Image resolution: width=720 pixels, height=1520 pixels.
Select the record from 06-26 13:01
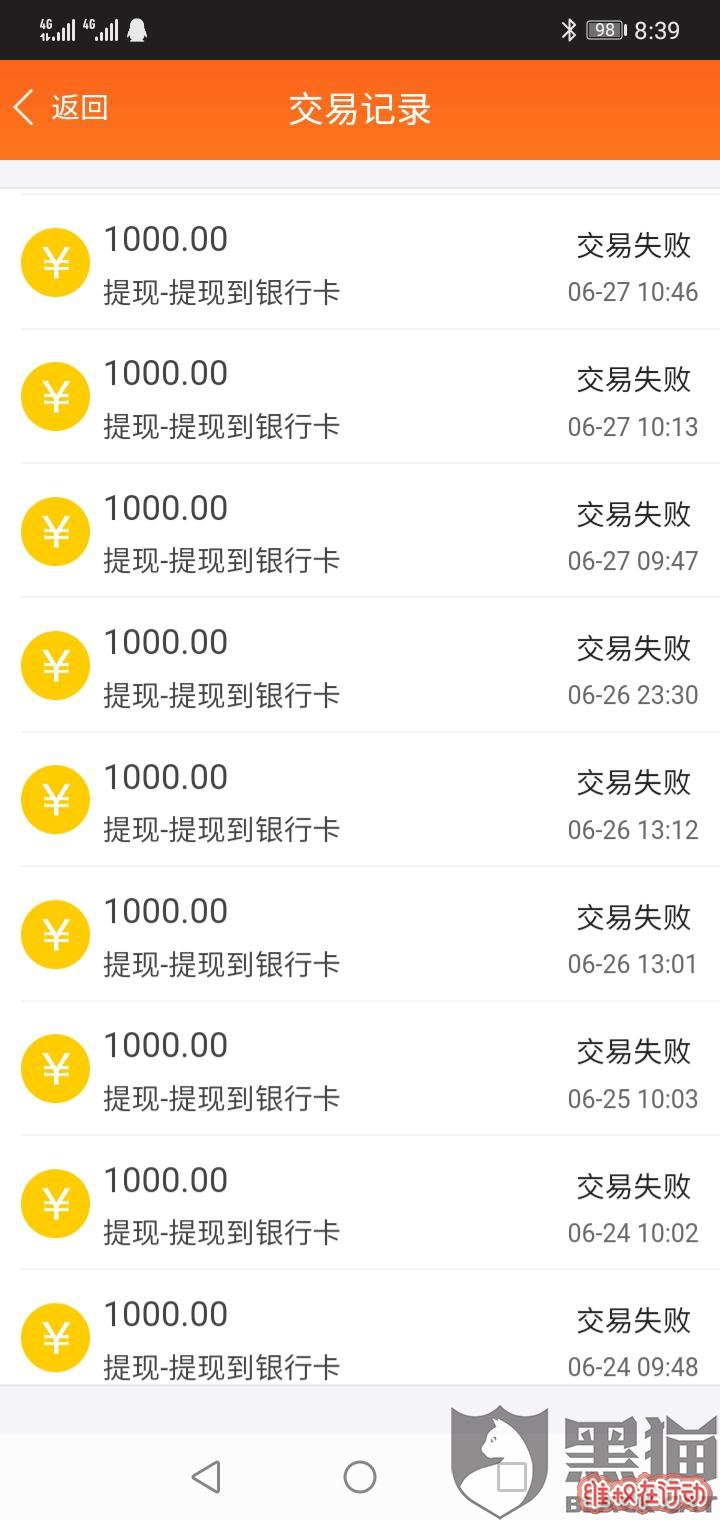[360, 934]
